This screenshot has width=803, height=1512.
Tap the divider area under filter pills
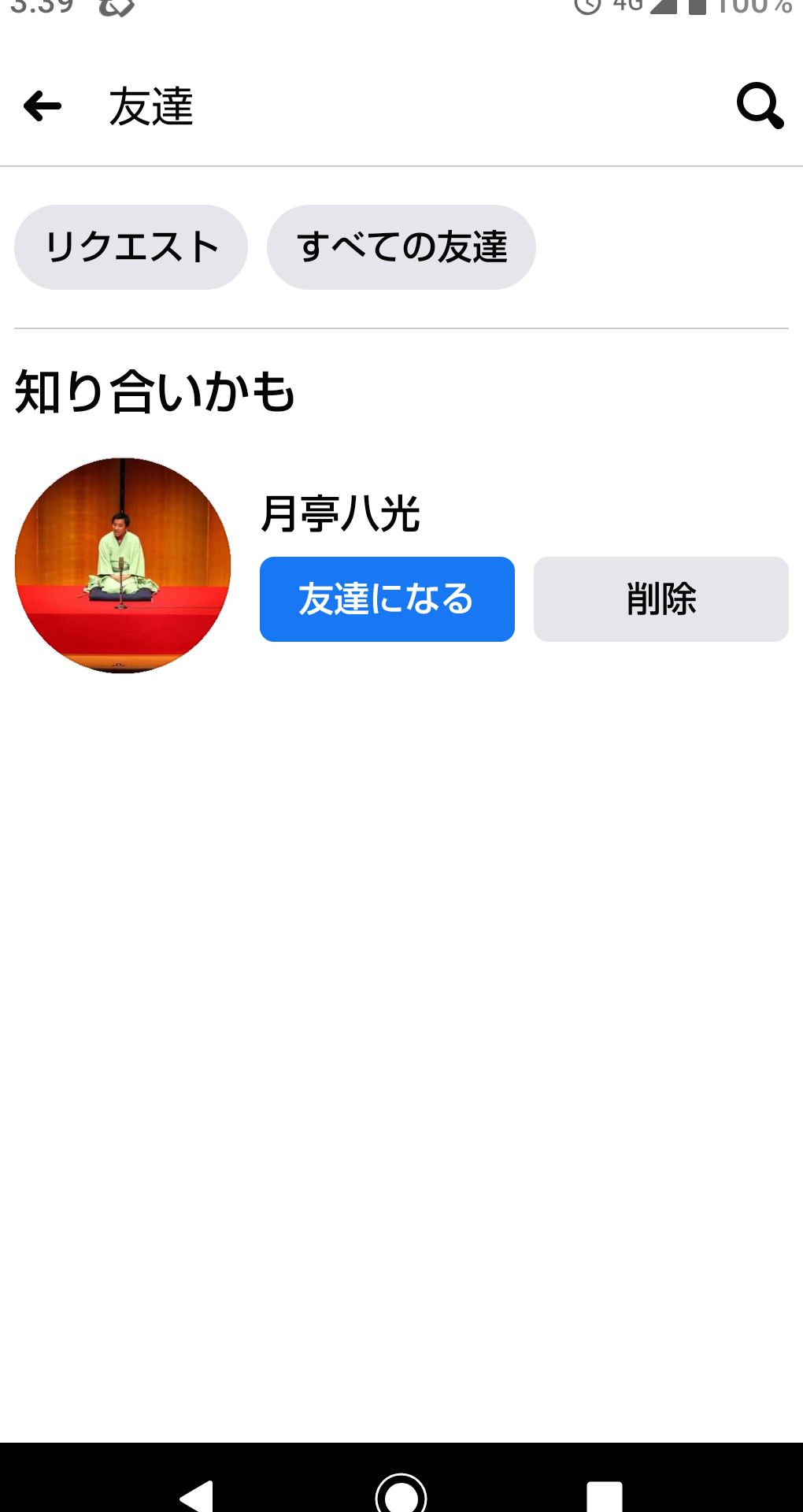pos(401,327)
